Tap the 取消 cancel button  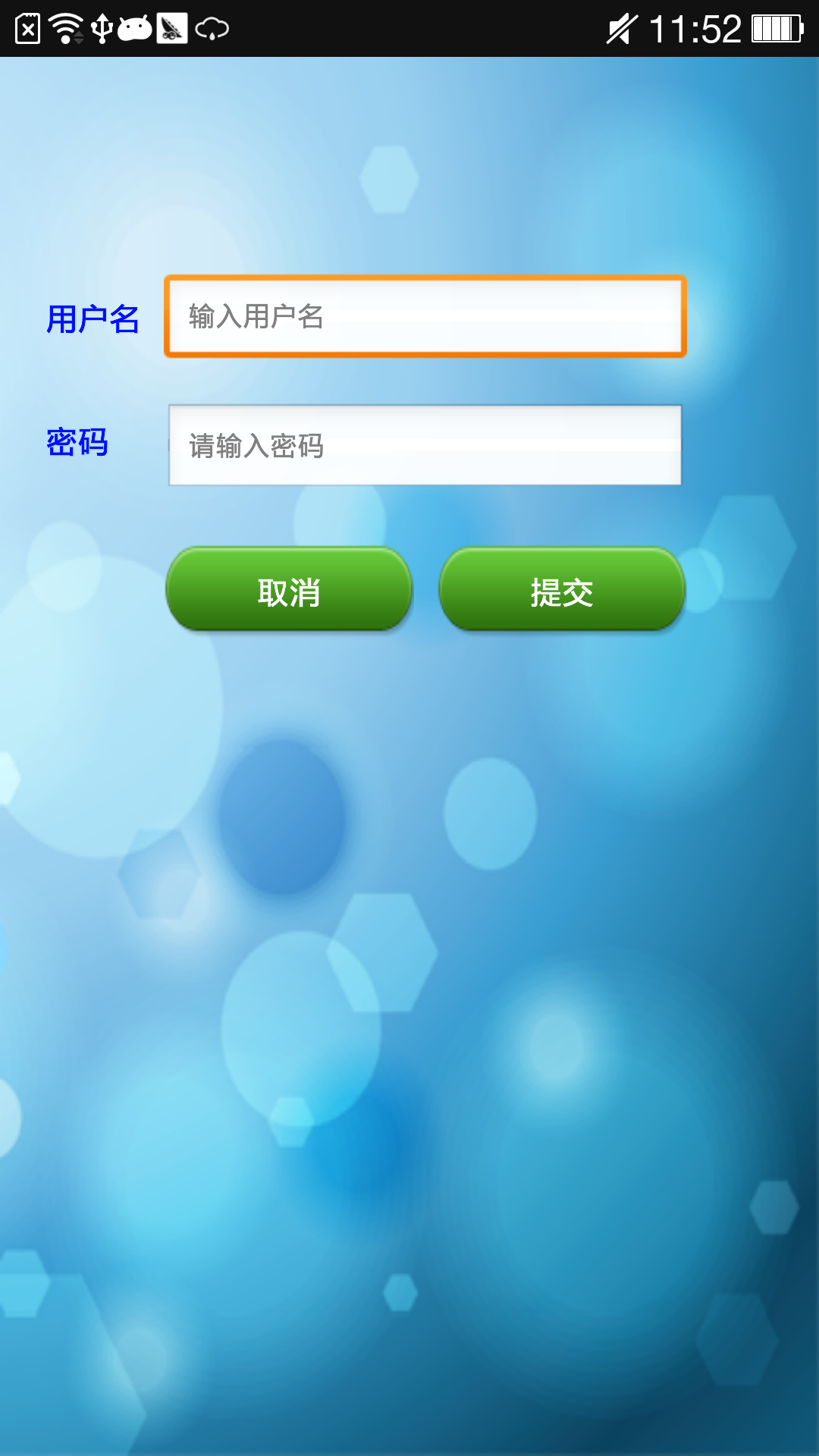289,589
